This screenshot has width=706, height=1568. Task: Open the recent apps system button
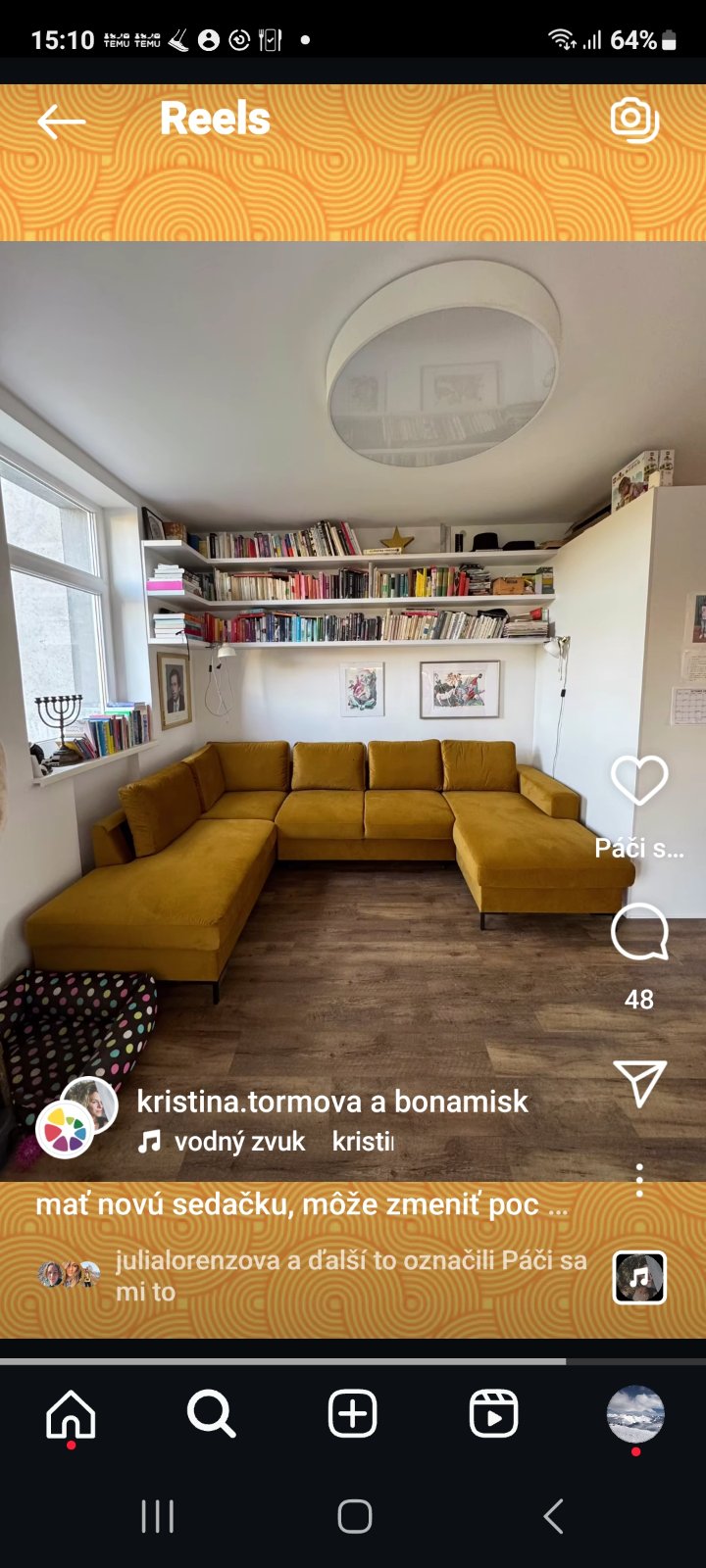[x=157, y=1516]
